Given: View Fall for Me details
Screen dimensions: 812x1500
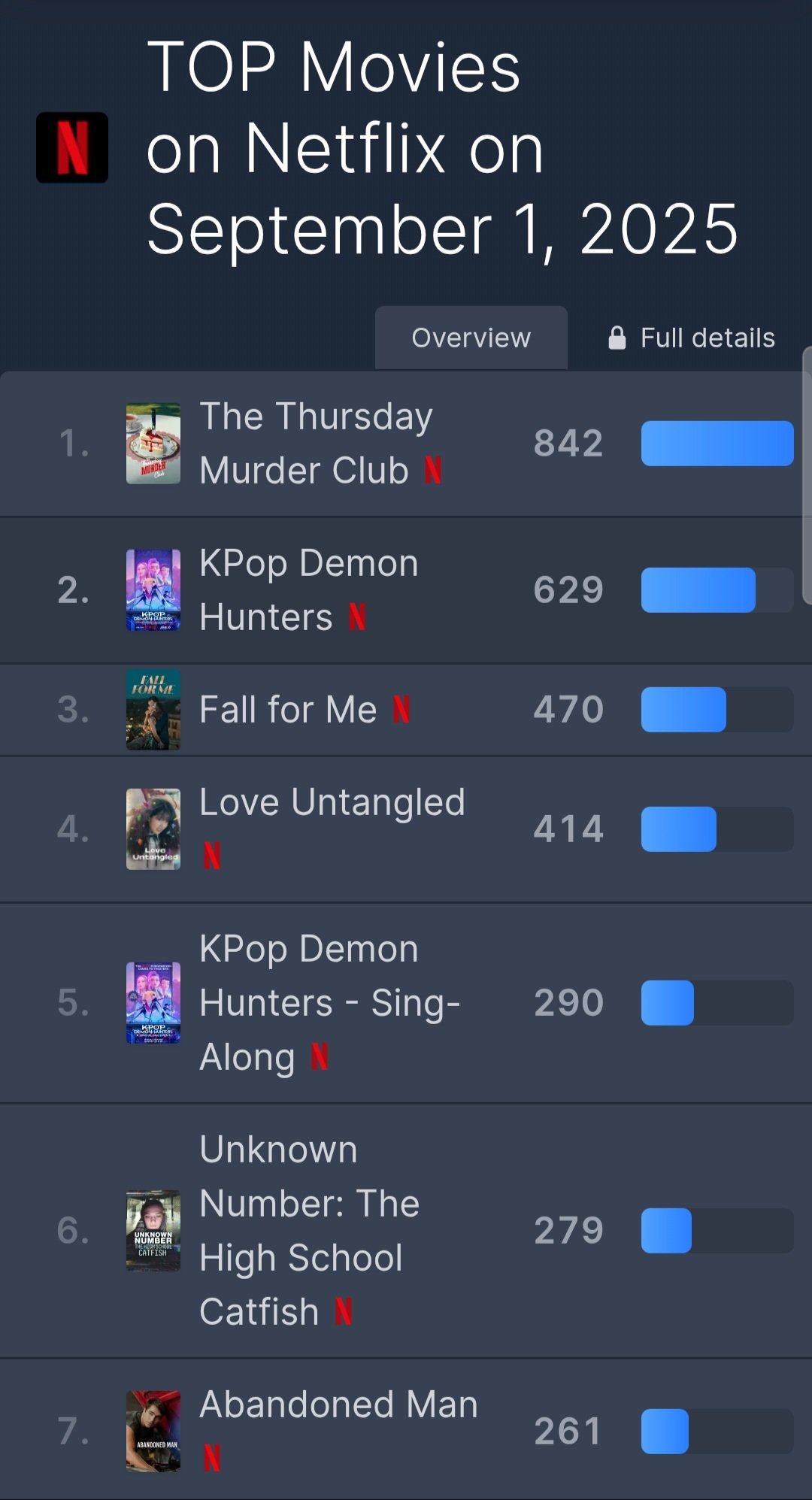Looking at the screenshot, I should point(288,709).
